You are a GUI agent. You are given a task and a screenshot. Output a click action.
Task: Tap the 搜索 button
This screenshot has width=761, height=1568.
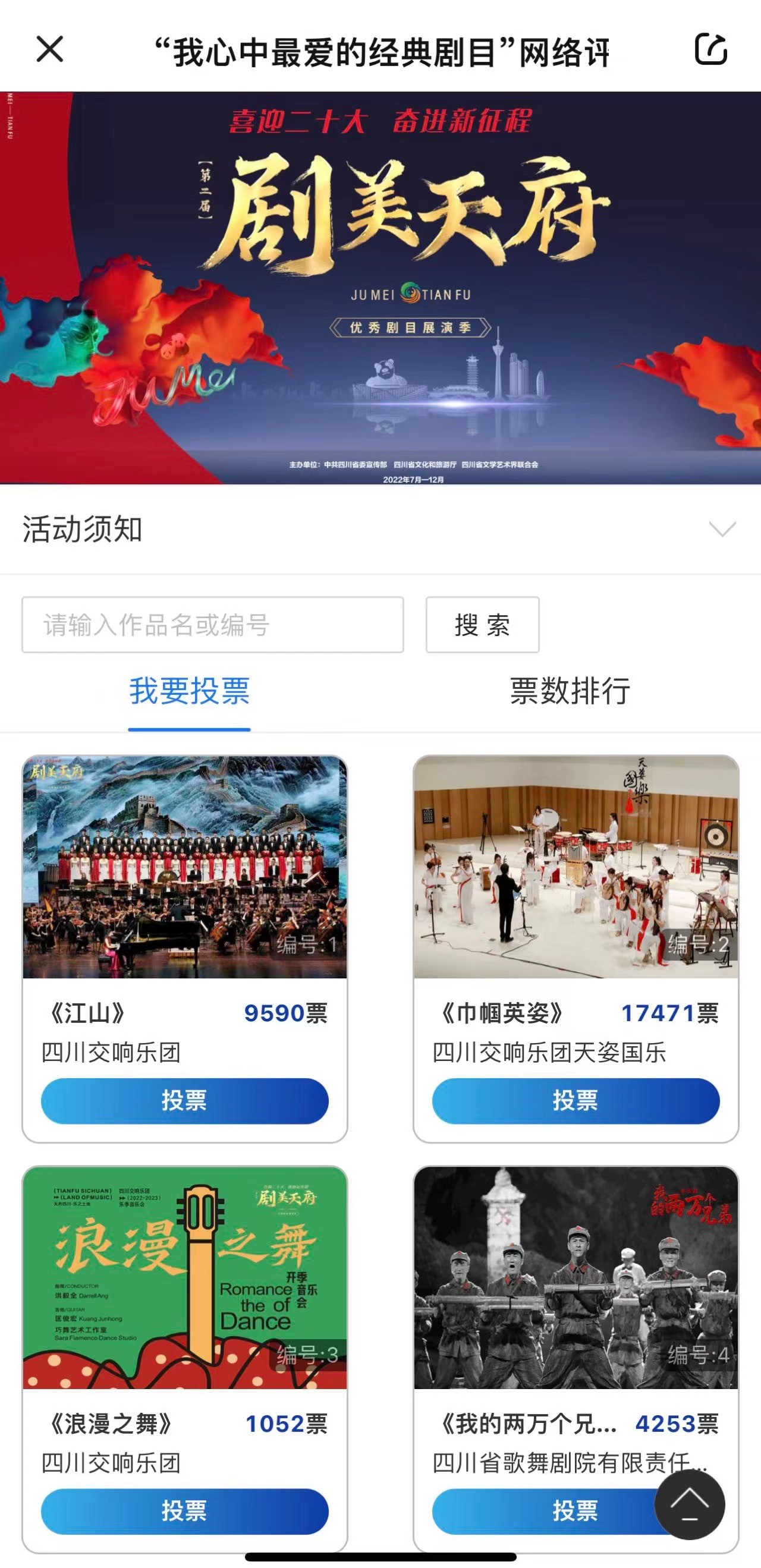point(482,625)
